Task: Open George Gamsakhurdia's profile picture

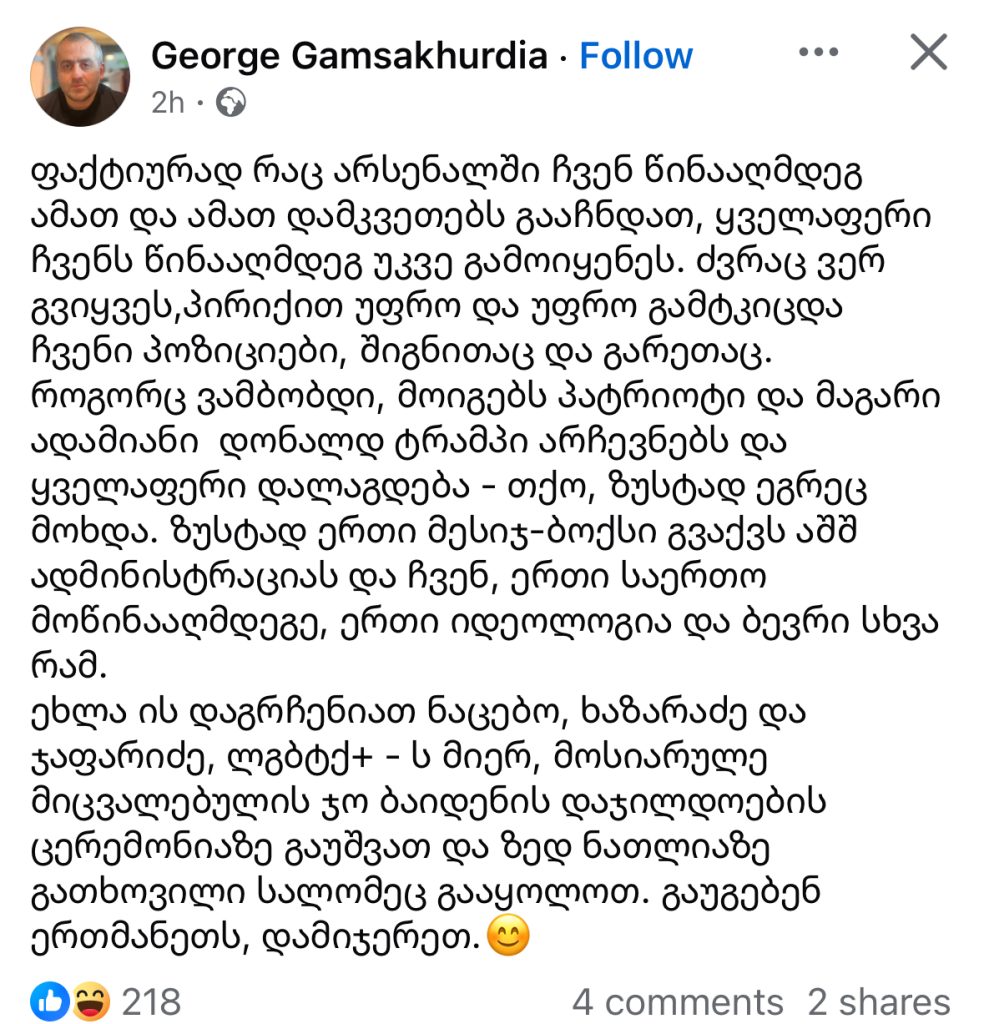Action: [80, 76]
